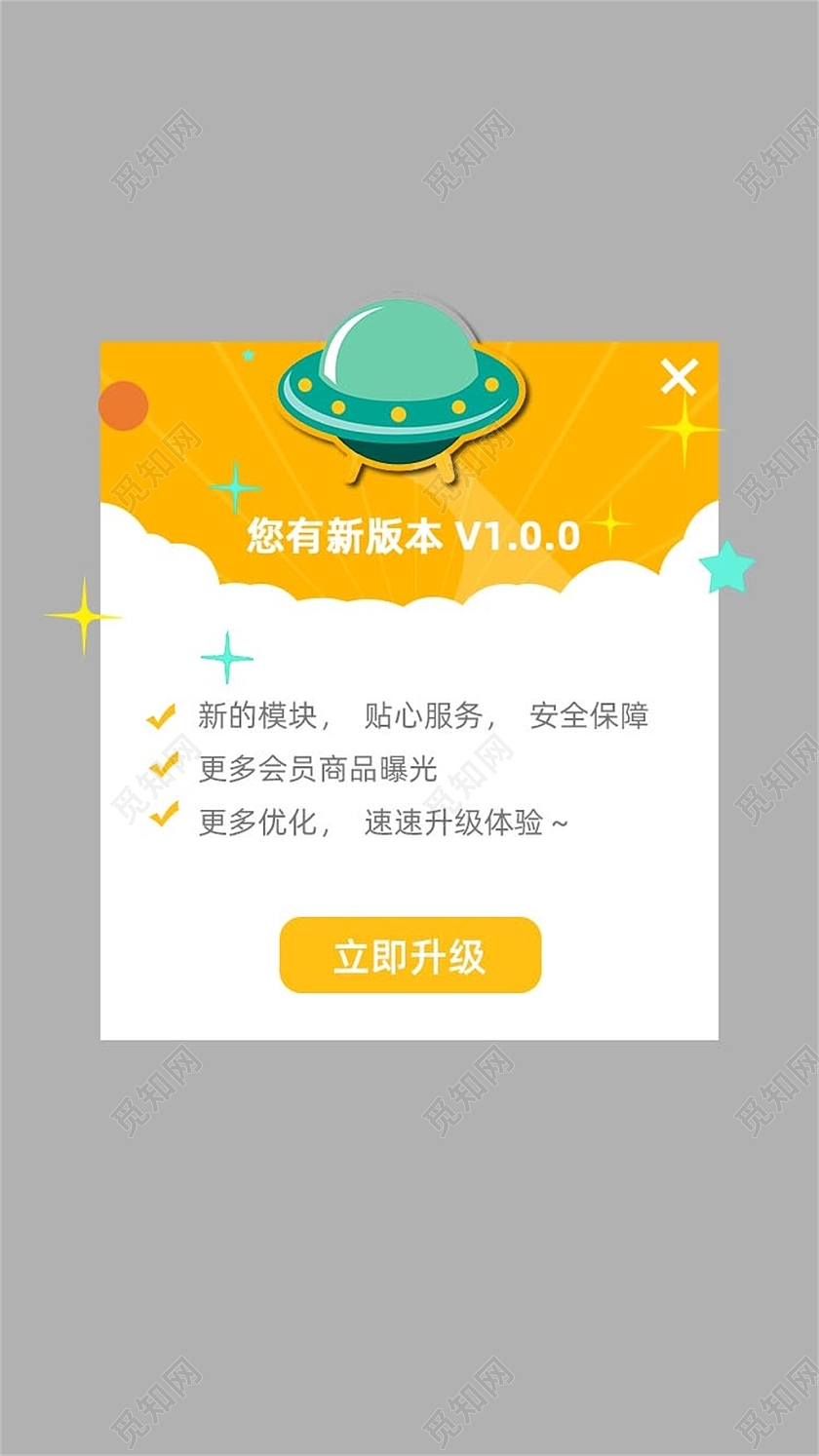Click the 速速升级体验 text link
This screenshot has width=819, height=1456.
[x=465, y=822]
